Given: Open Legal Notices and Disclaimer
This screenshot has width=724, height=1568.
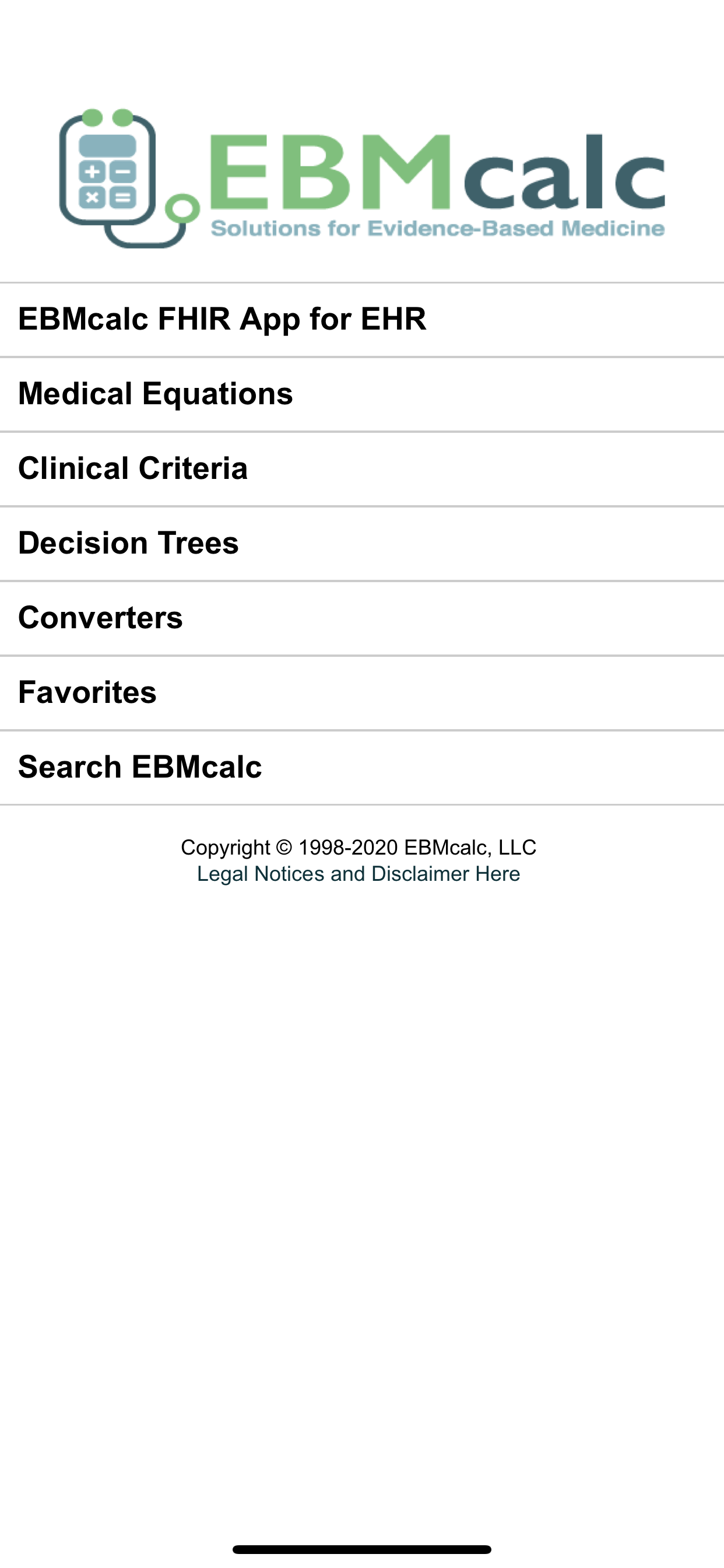Looking at the screenshot, I should 359,873.
